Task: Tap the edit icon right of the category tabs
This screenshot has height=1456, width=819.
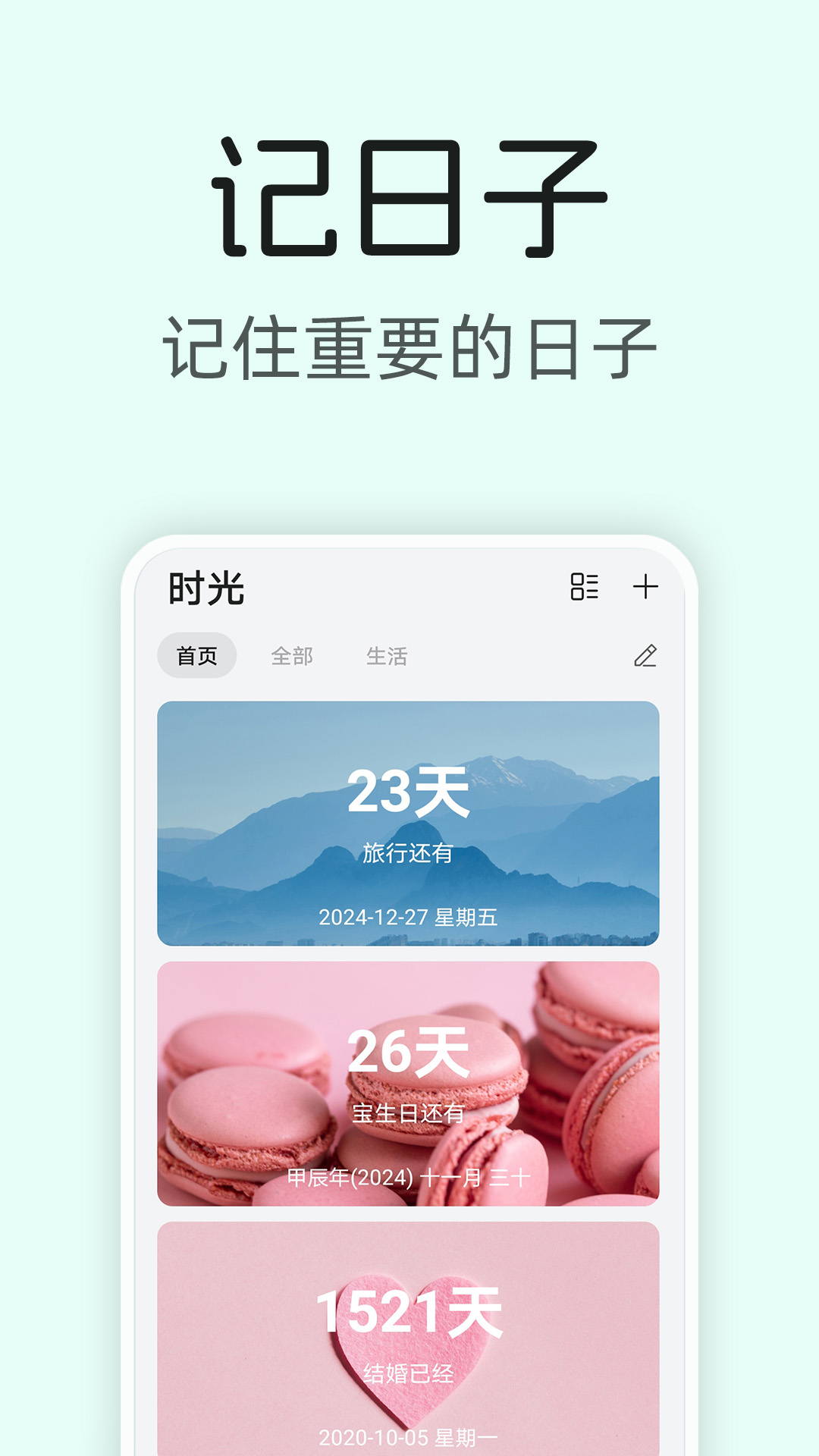Action: 644,655
